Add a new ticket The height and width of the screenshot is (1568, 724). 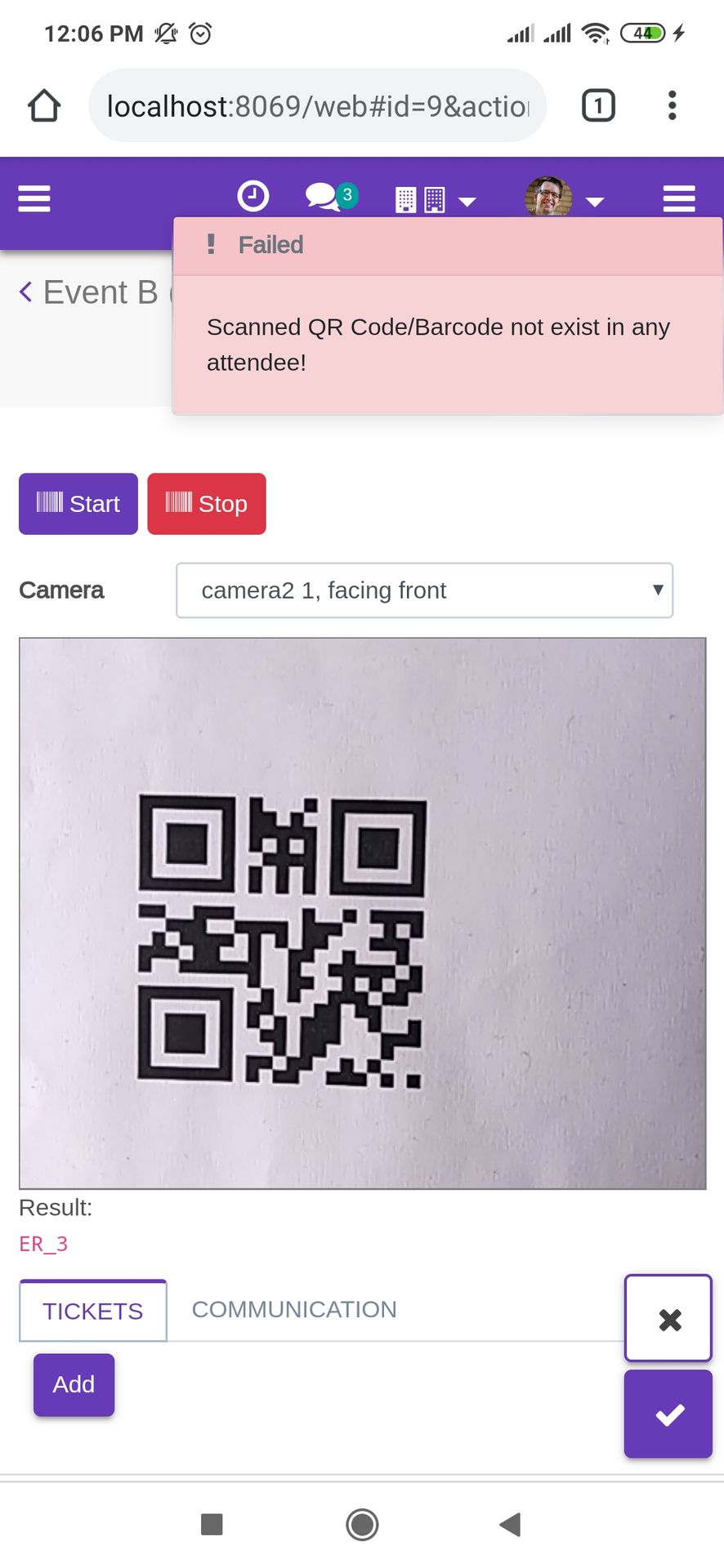point(74,1385)
